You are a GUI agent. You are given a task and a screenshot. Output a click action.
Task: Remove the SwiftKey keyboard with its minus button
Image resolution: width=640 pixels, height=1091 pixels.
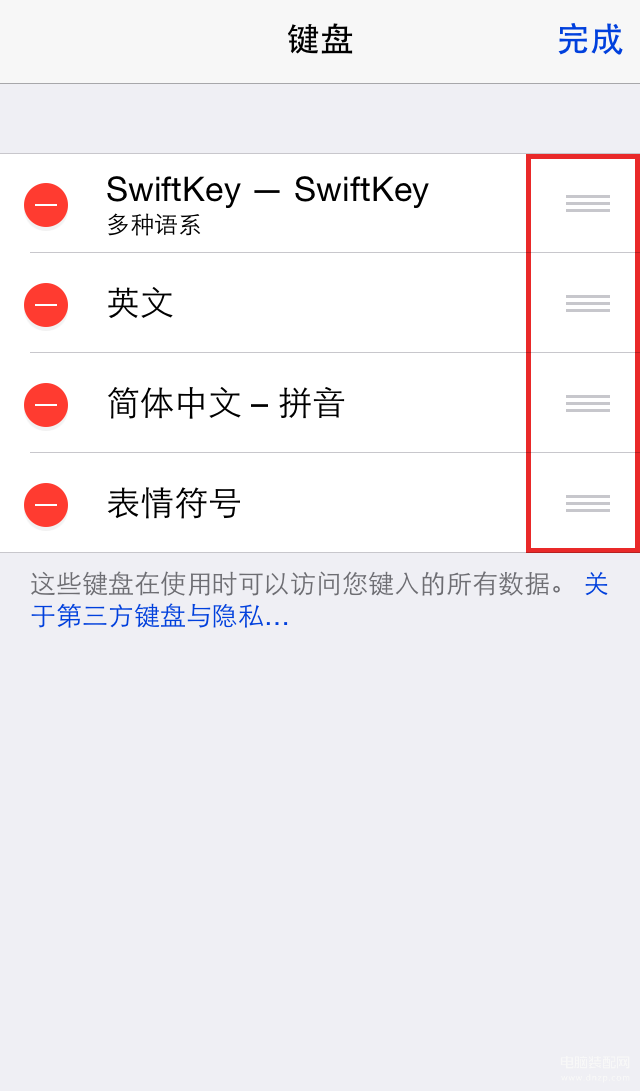point(46,205)
